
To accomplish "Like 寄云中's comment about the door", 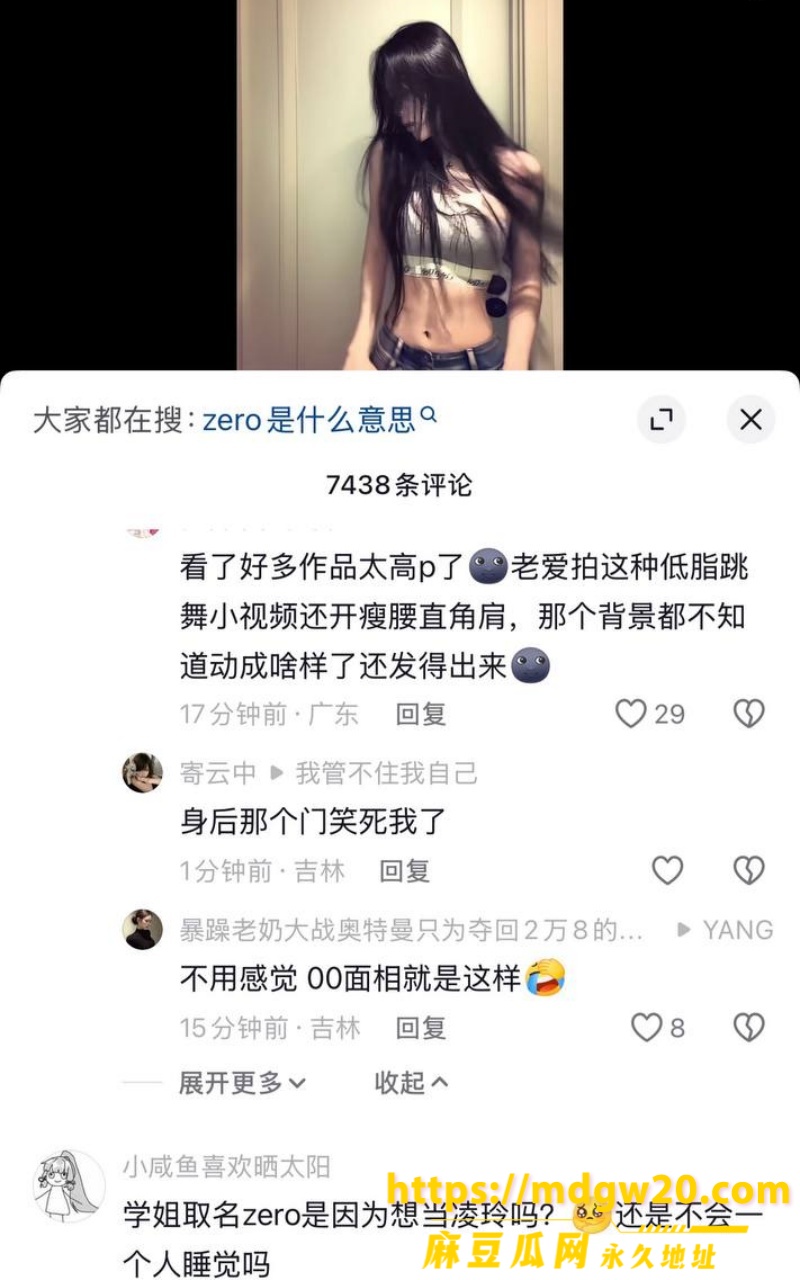I will 667,870.
